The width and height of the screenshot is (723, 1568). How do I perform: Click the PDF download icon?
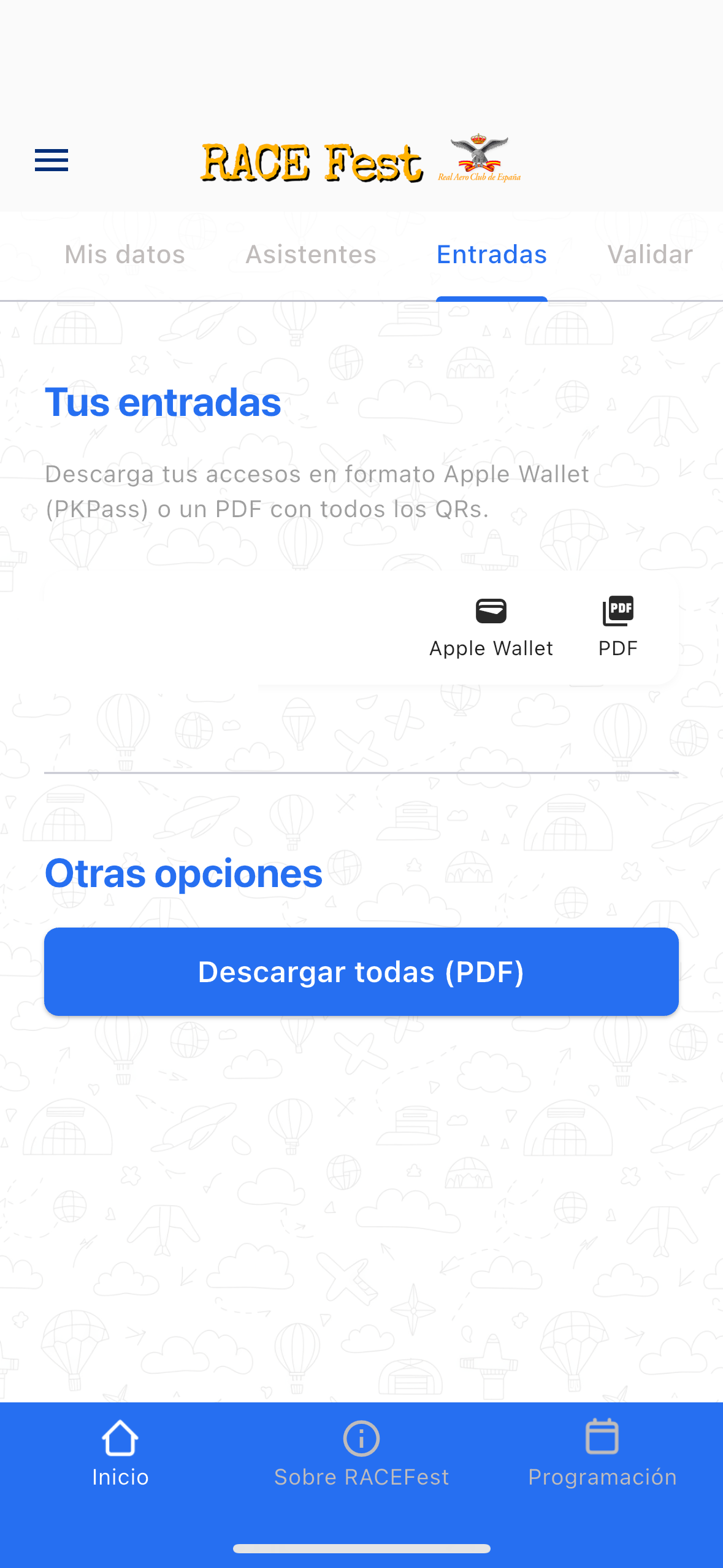[x=618, y=611]
